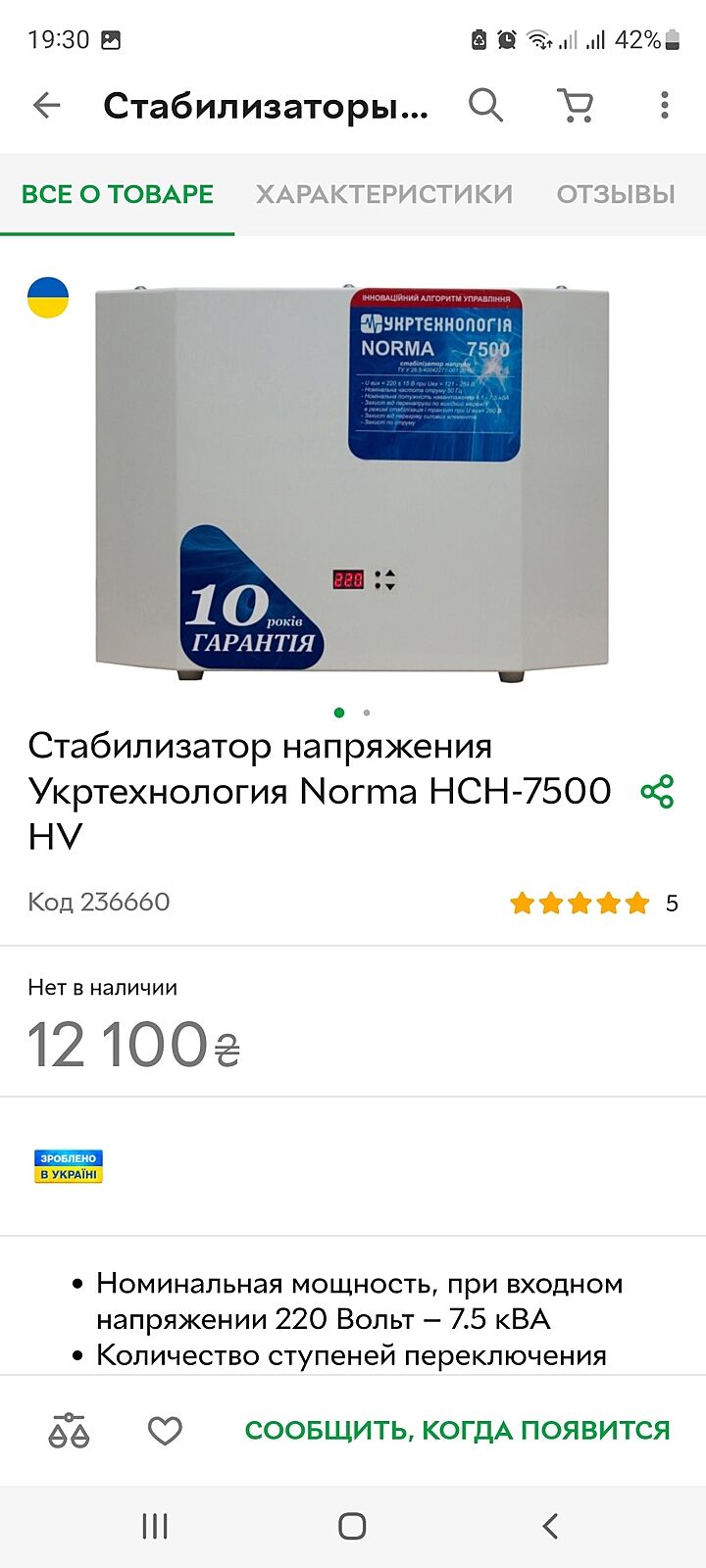
Task: Share this product via share icon
Action: [x=657, y=791]
